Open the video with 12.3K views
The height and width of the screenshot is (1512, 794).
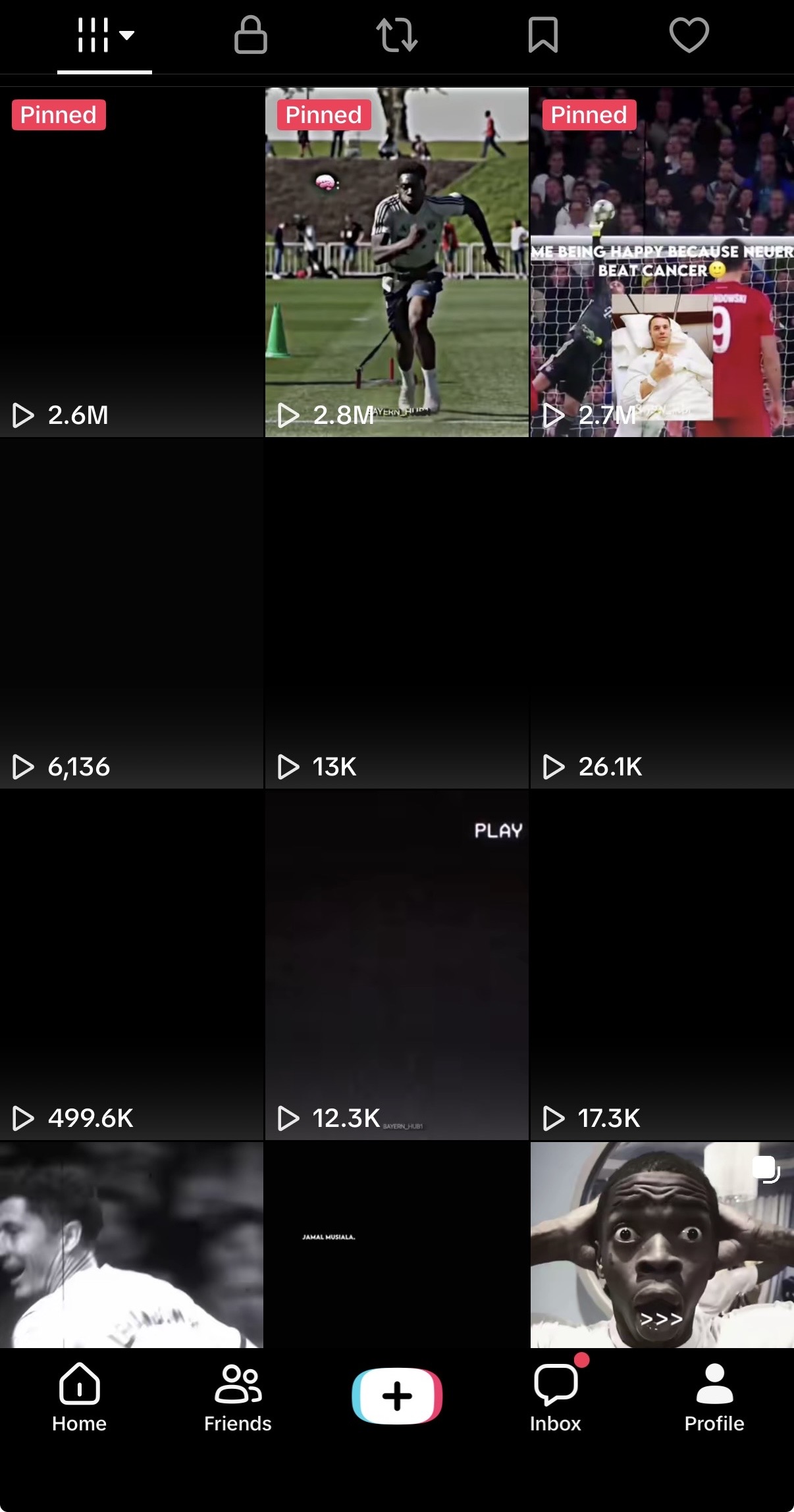pos(396,965)
